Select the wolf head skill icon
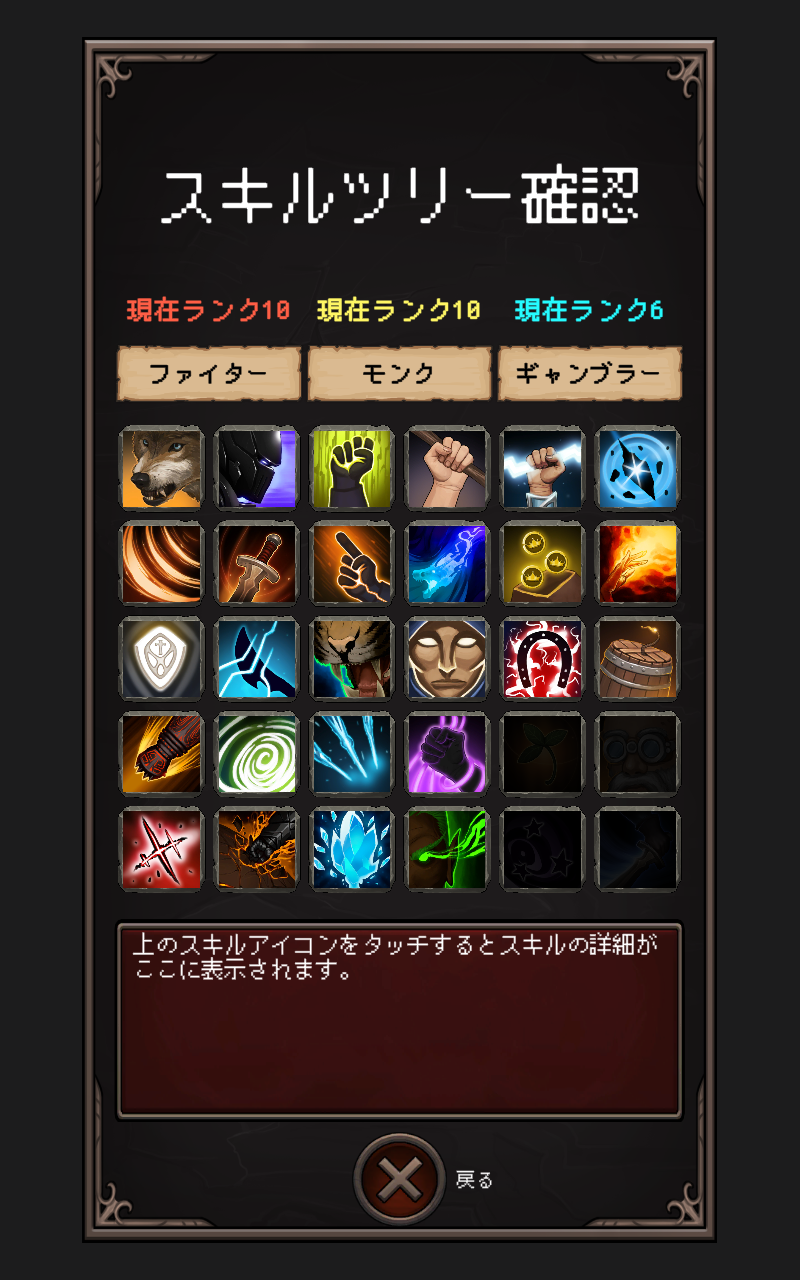 point(162,469)
